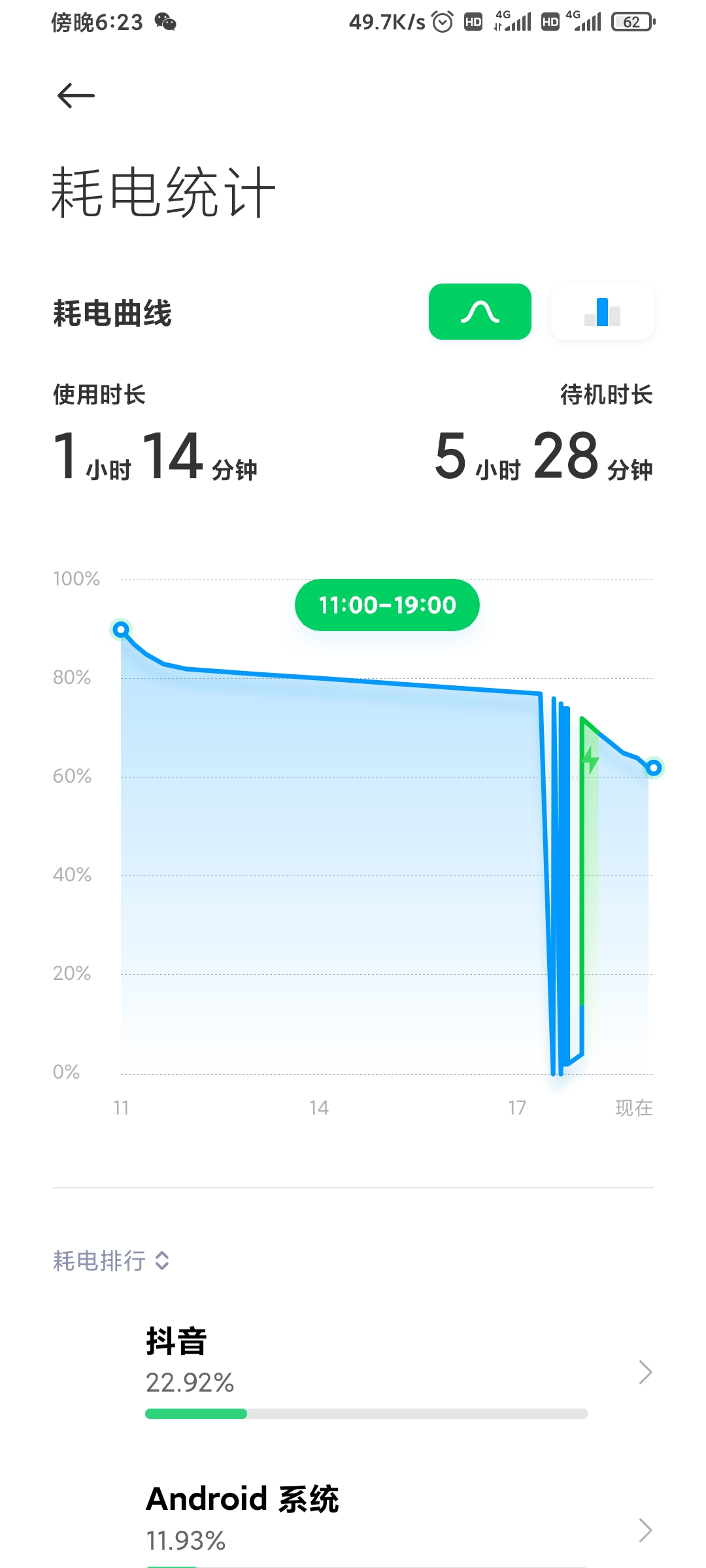Screen dimensions: 706x1568
Task: Tap the 11:00–19:00 time range chip
Action: [387, 605]
